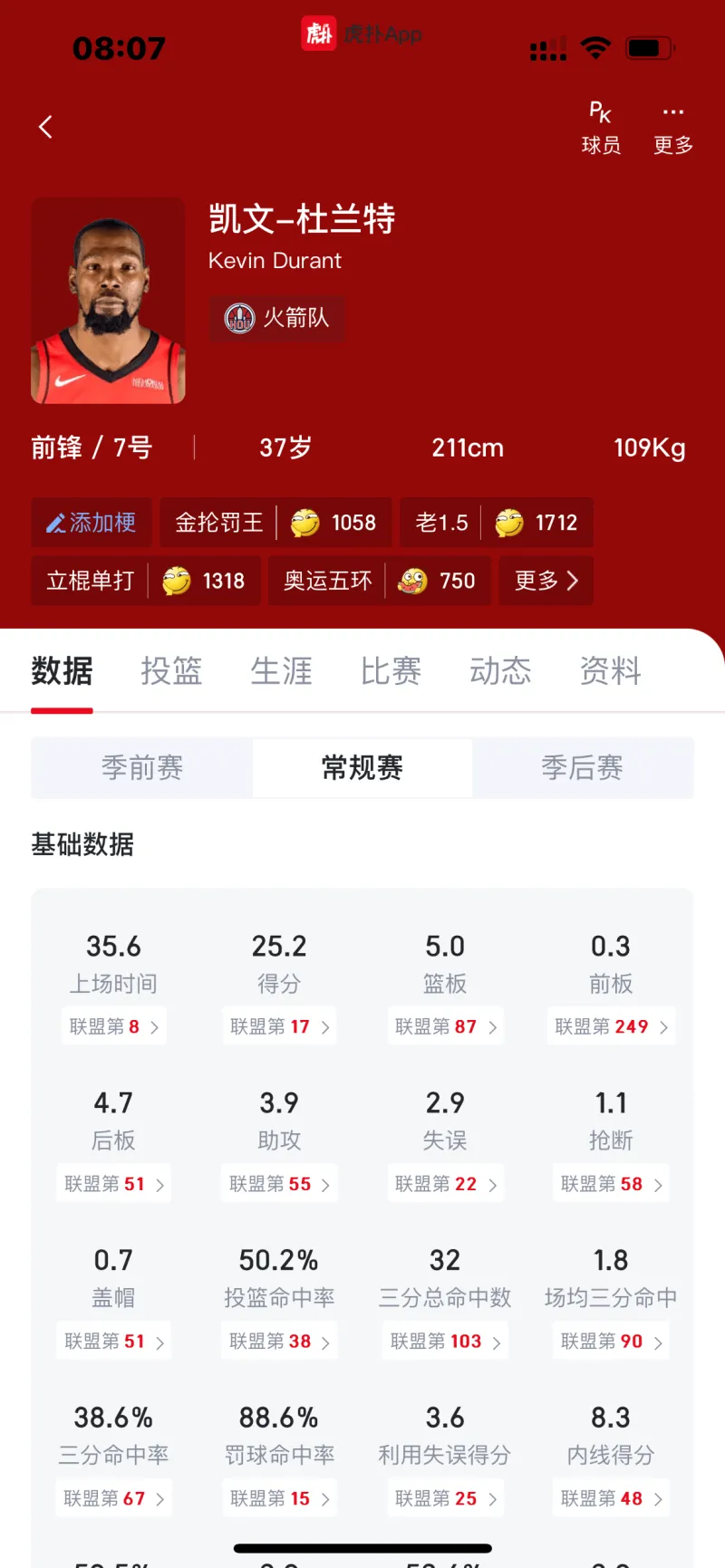Switch to the 生涯 tab
725x1568 pixels.
click(281, 671)
